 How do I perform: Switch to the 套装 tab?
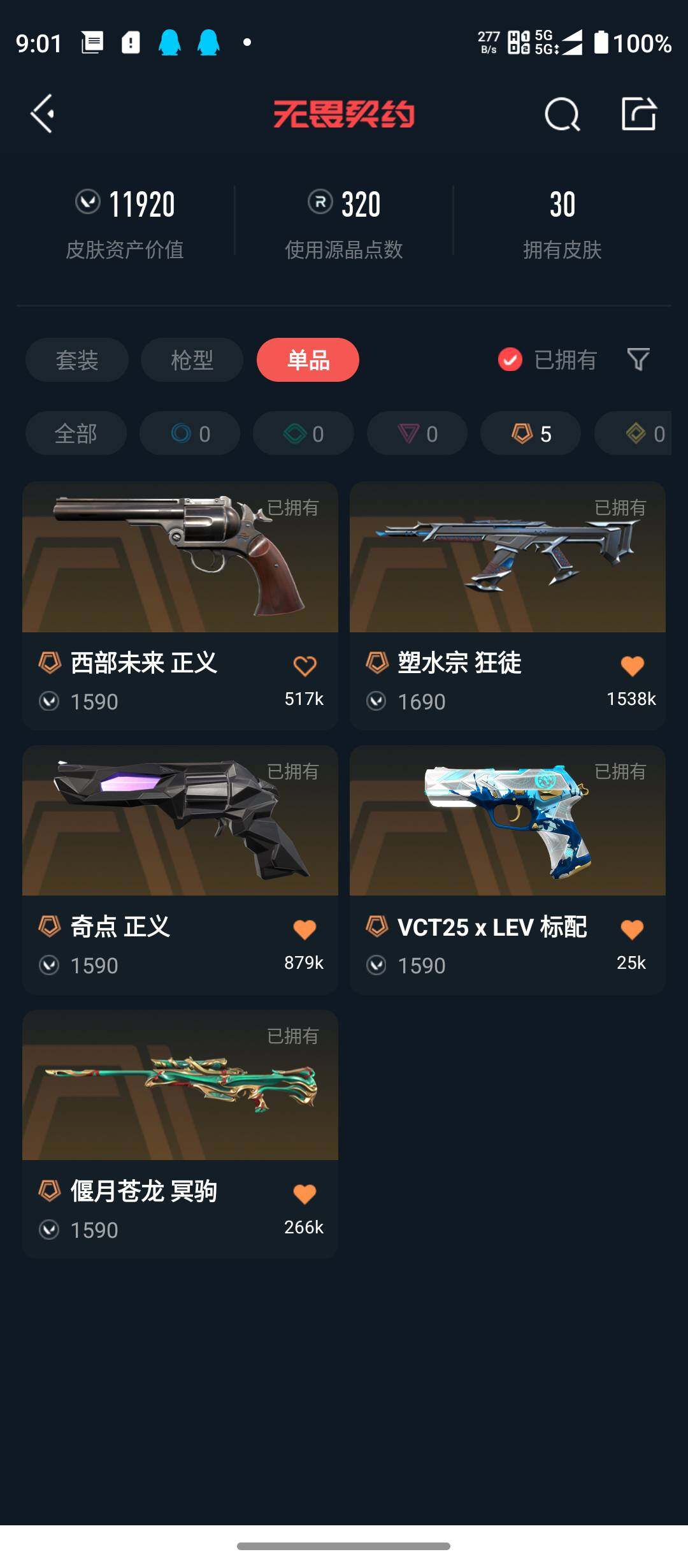coord(77,360)
